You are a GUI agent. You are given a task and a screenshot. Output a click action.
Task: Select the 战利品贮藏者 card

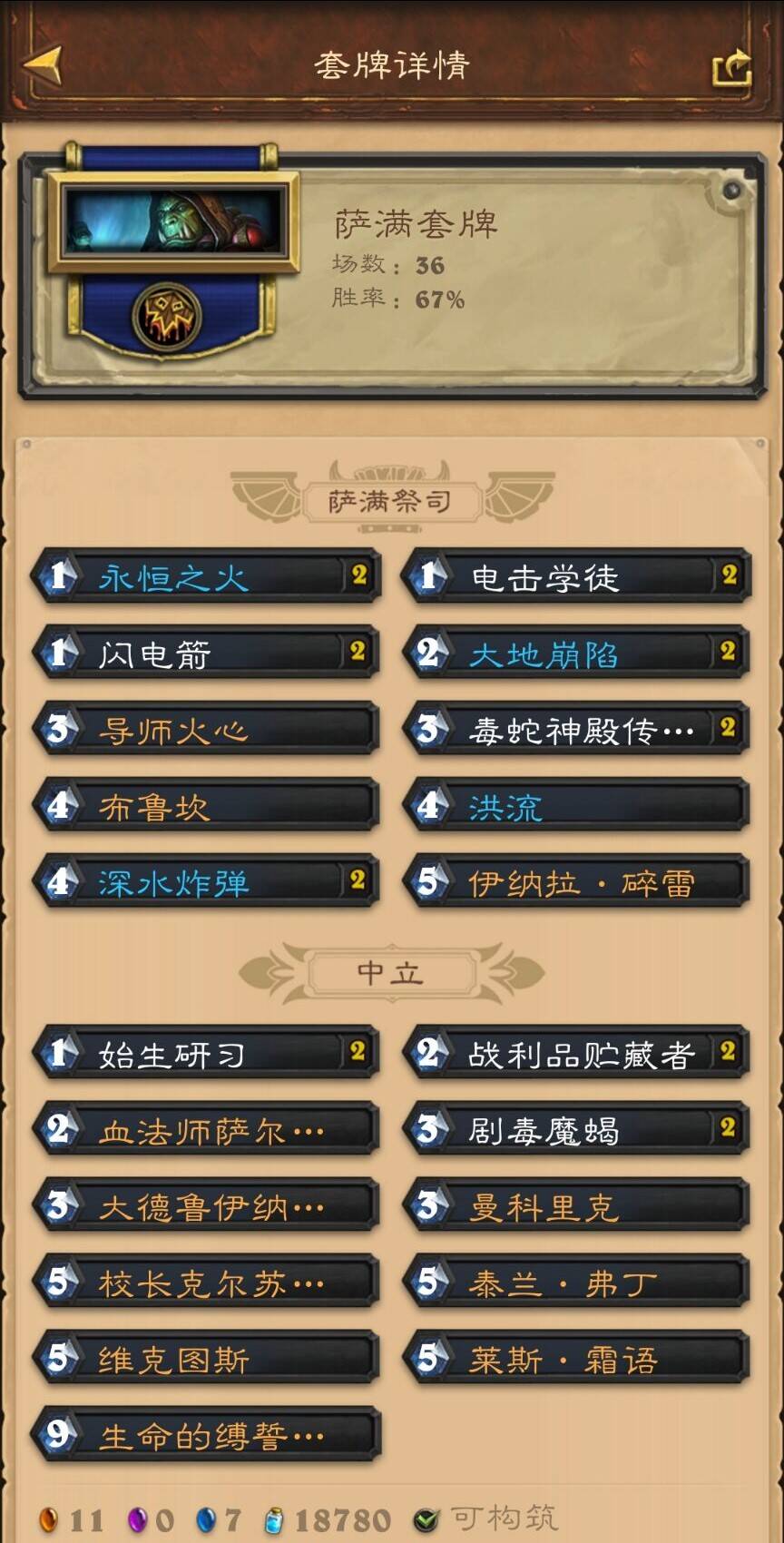coord(577,1054)
